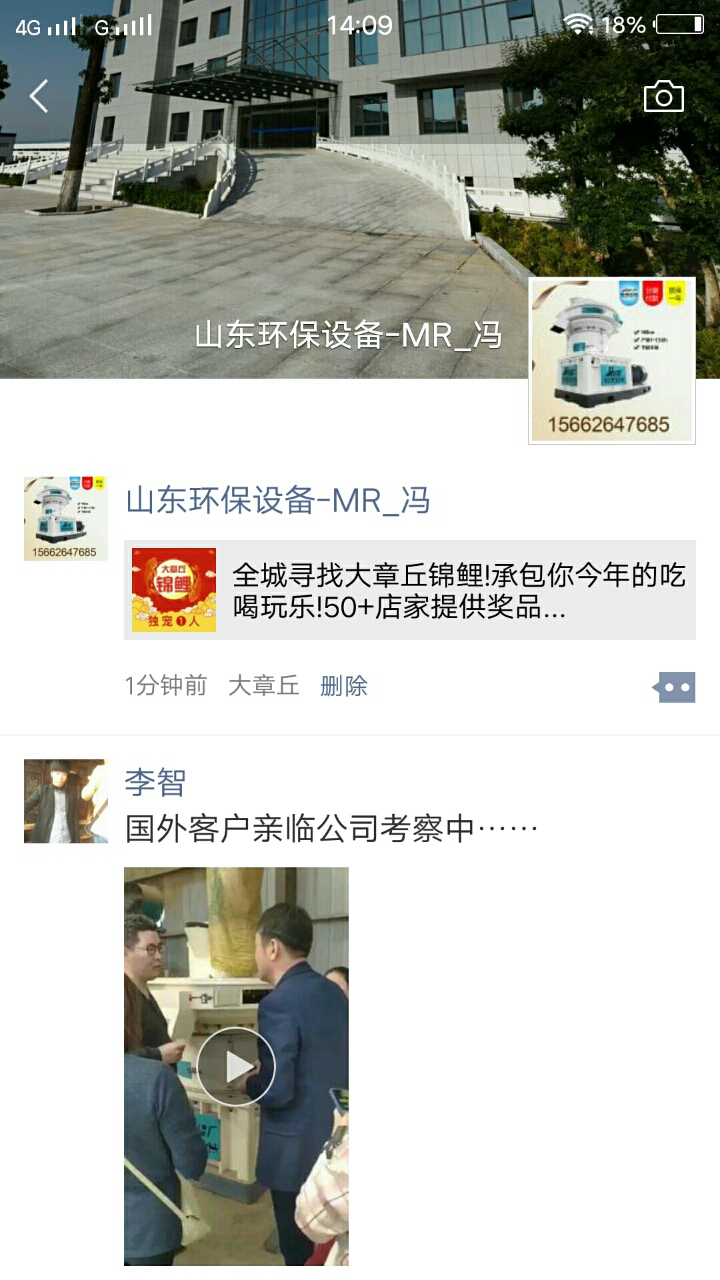Image resolution: width=720 pixels, height=1280 pixels.
Task: Open the large profile avatar on the cover
Action: pyautogui.click(x=611, y=360)
